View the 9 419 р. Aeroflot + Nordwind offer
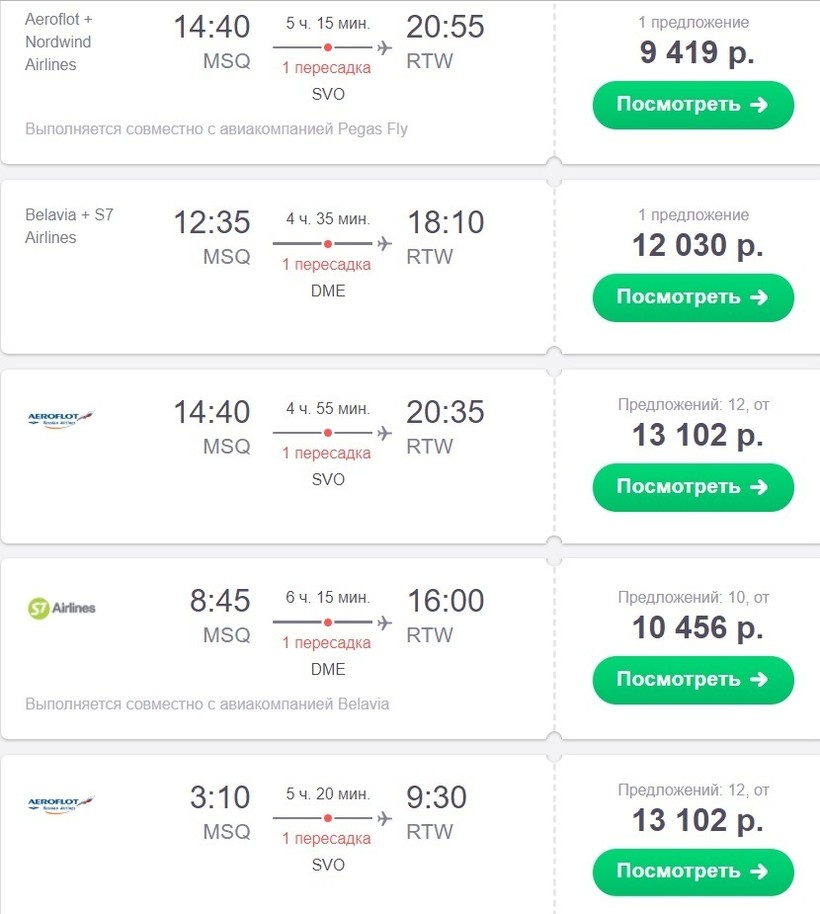This screenshot has width=820, height=914. (692, 105)
